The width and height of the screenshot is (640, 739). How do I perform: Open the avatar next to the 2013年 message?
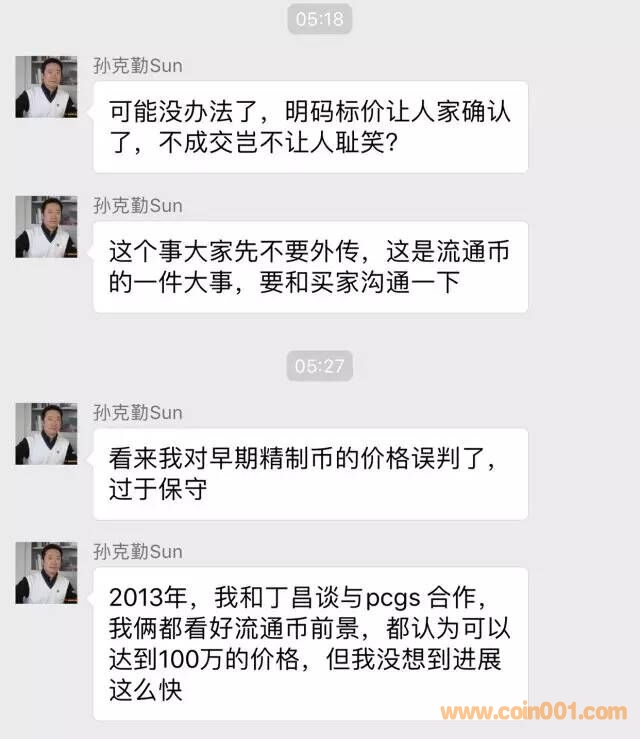(46, 573)
